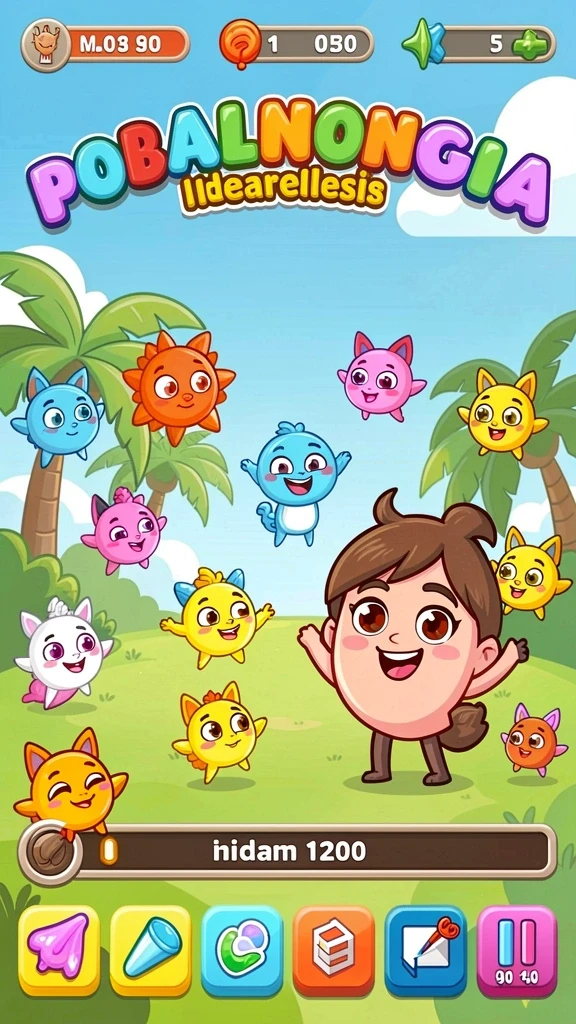Open the green swirl candy button
Screen dimensions: 576x1024
(x=242, y=950)
